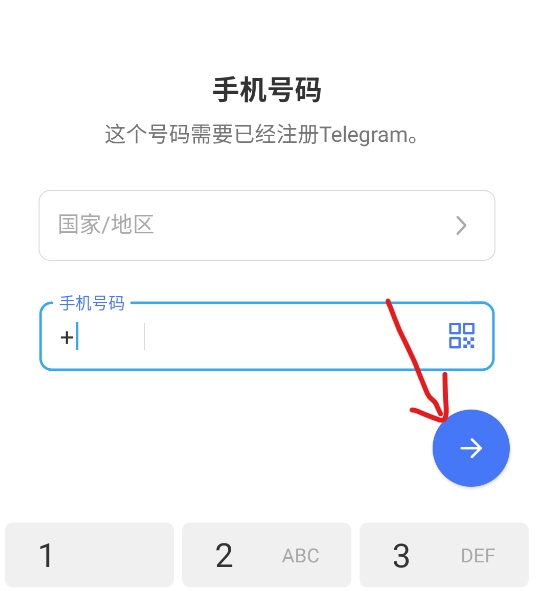Tap the blue next-arrow button

pyautogui.click(x=471, y=448)
